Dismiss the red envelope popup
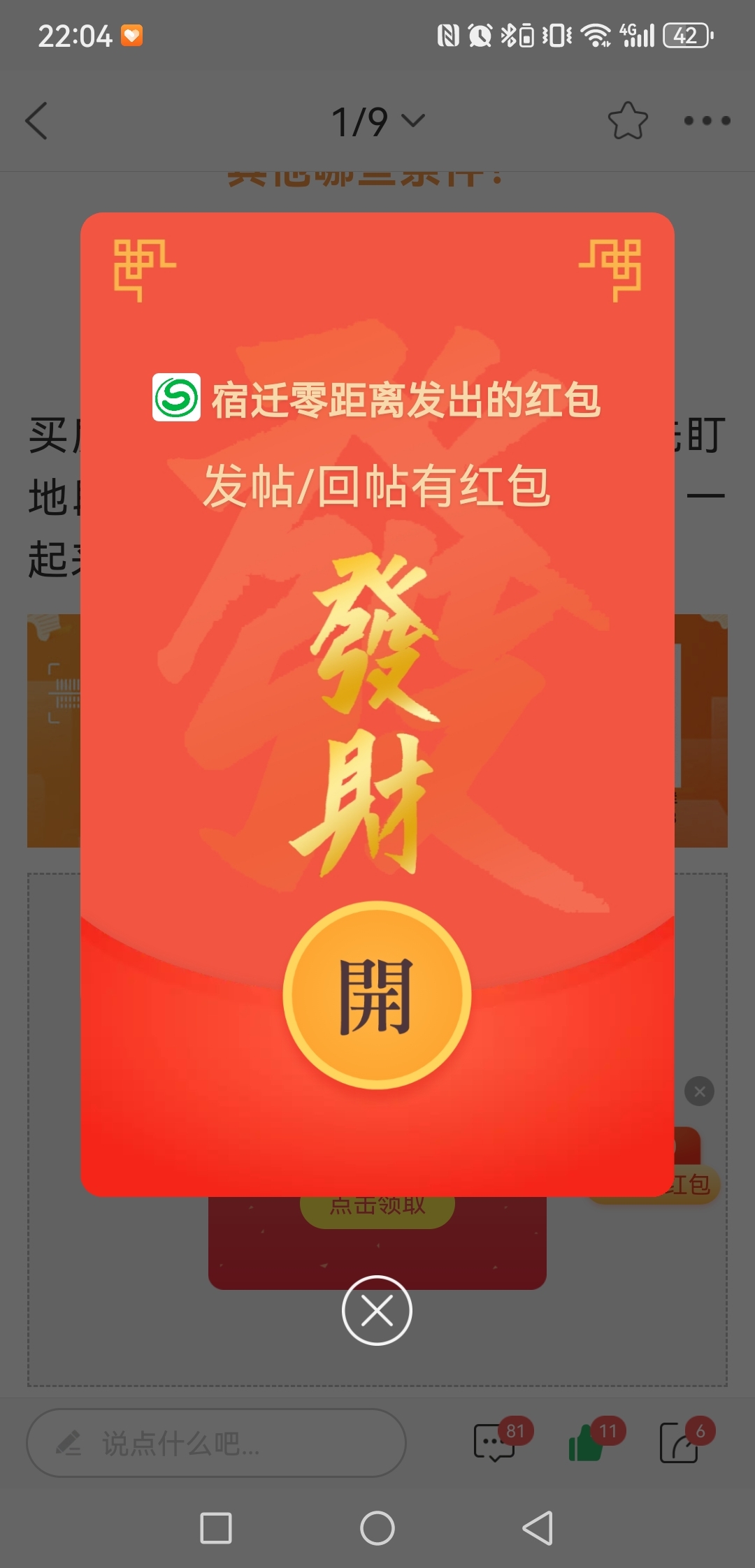 pos(377,1310)
